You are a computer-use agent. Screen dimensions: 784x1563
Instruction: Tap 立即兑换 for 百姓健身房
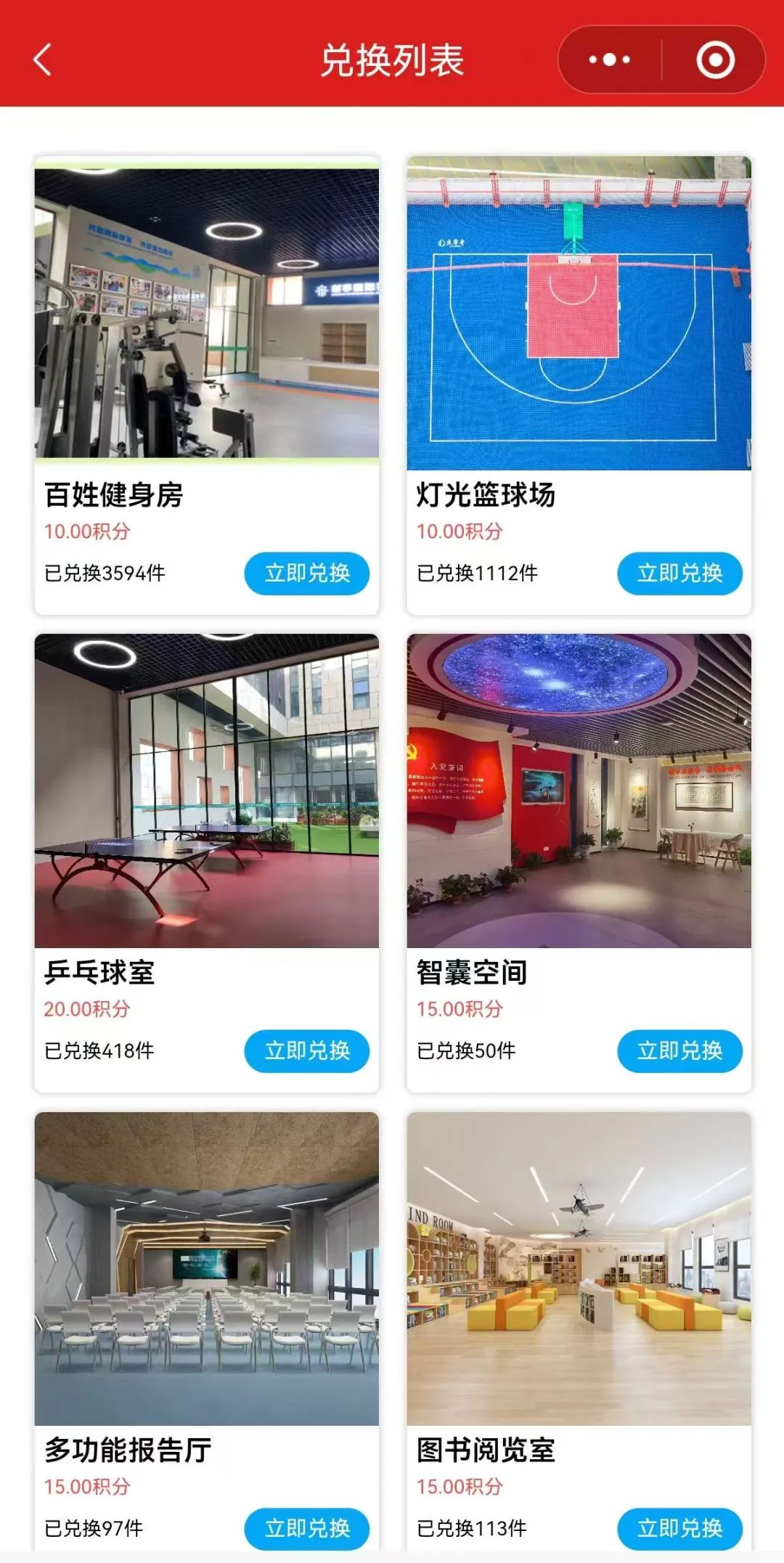pyautogui.click(x=306, y=574)
